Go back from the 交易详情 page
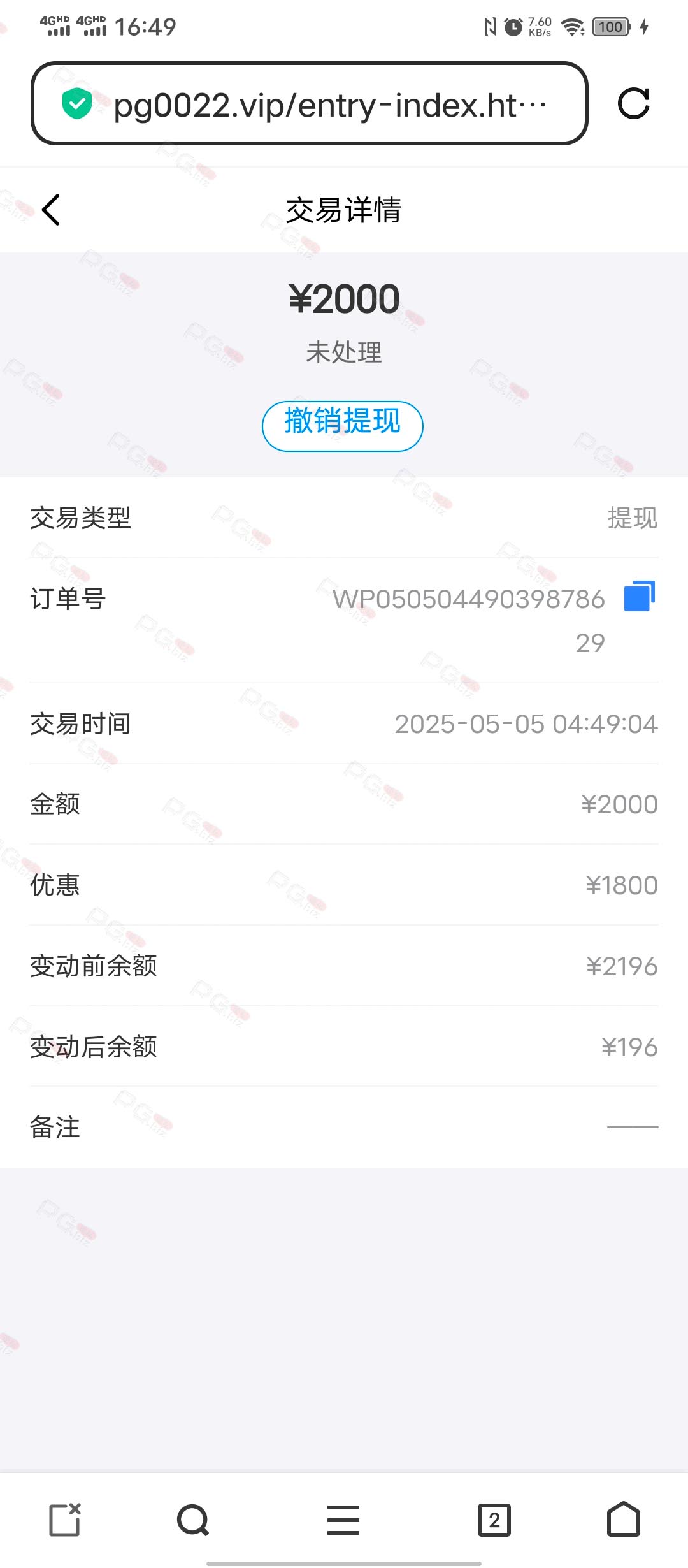Image resolution: width=688 pixels, height=1568 pixels. pyautogui.click(x=51, y=210)
